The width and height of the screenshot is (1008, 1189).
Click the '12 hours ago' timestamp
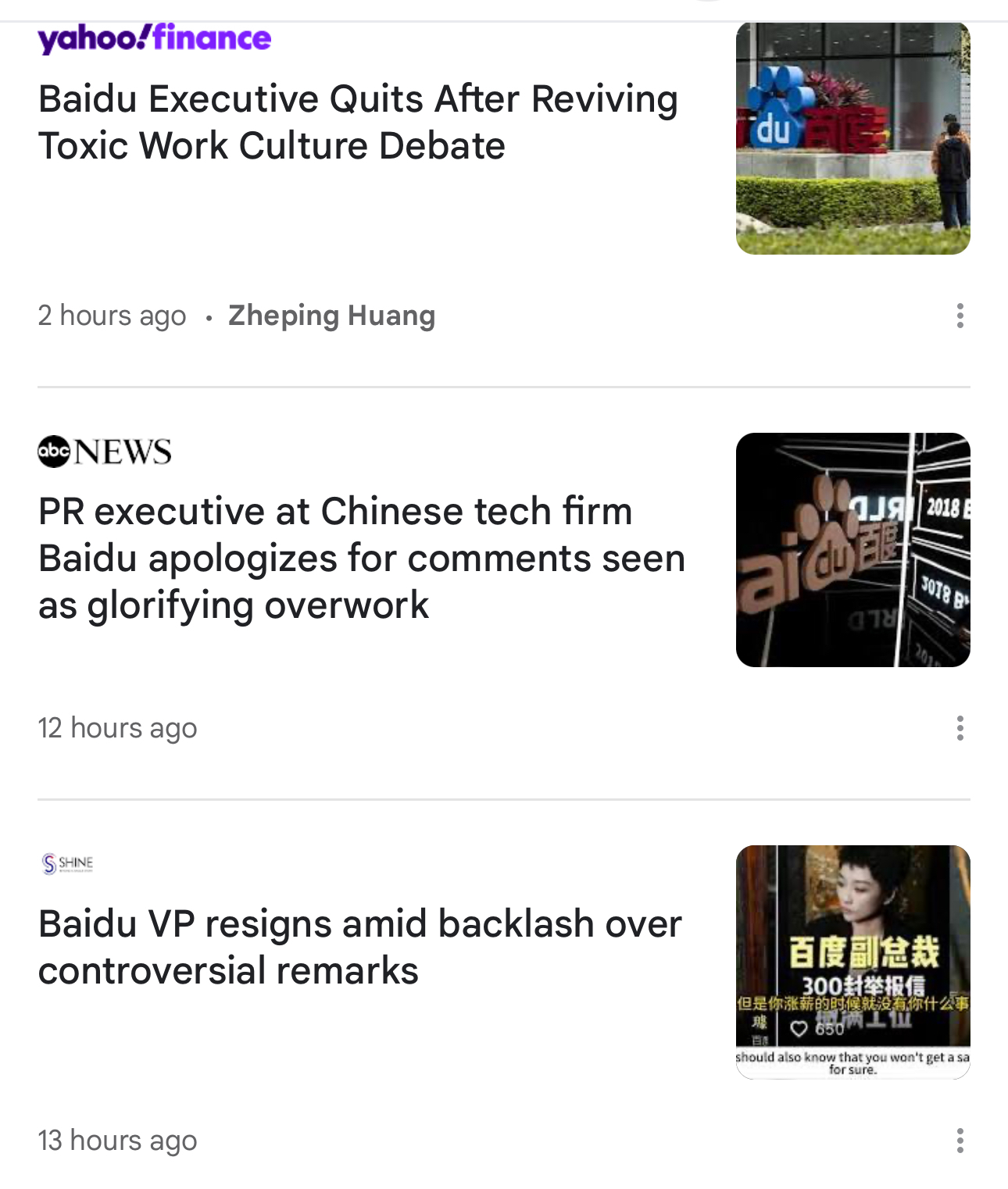pyautogui.click(x=118, y=727)
